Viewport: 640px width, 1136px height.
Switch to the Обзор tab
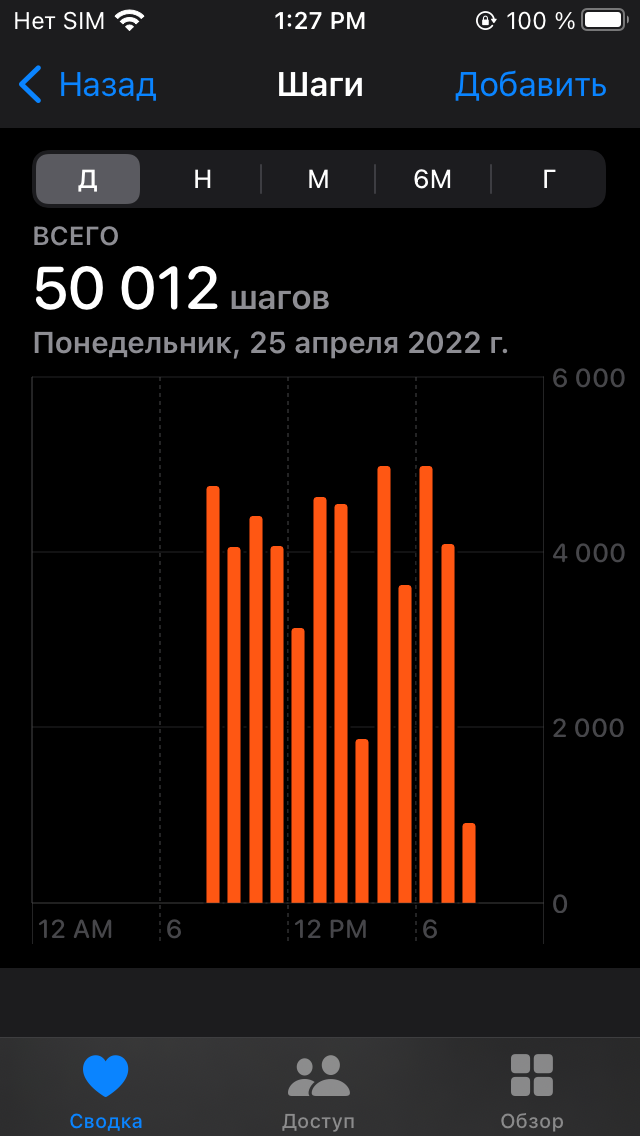click(x=532, y=1090)
